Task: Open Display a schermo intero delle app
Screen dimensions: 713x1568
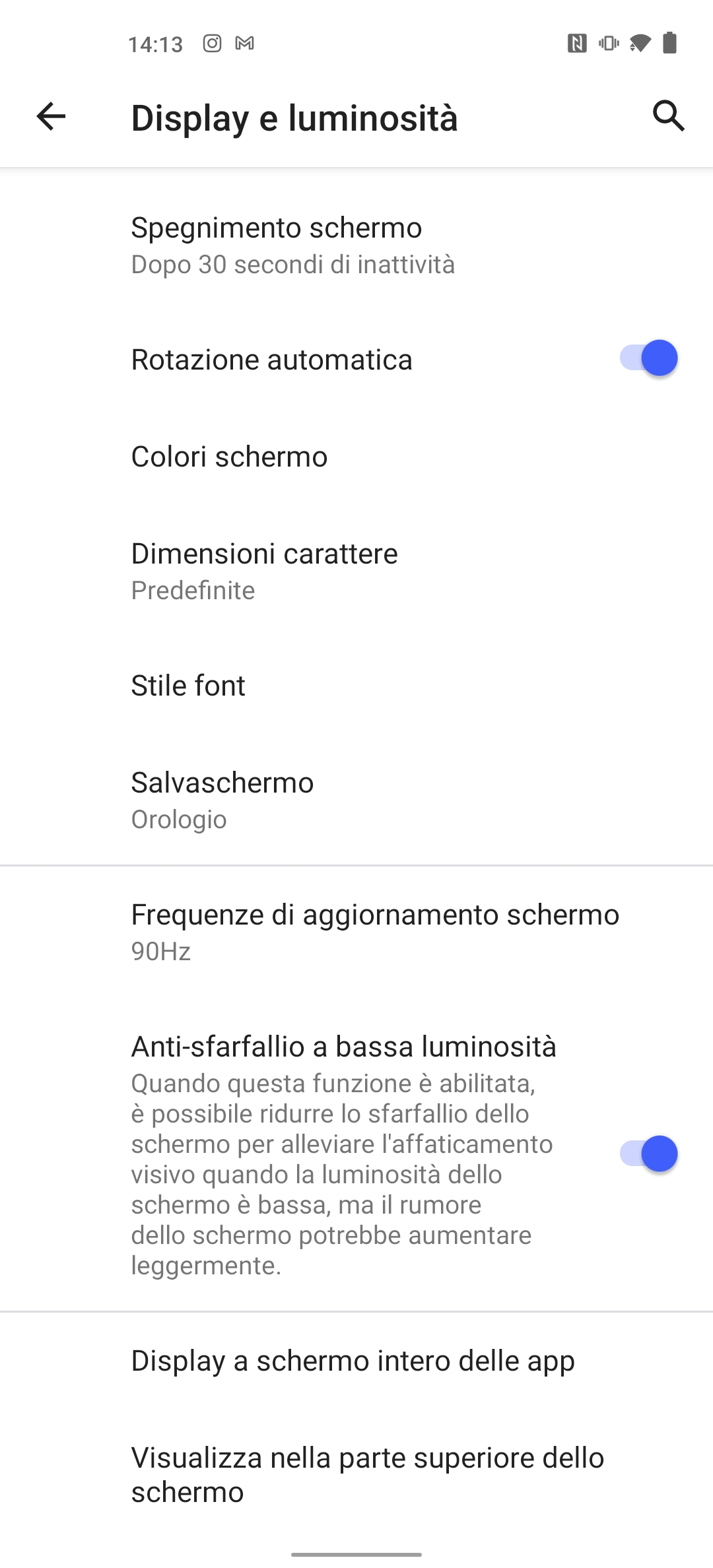Action: click(356, 1361)
